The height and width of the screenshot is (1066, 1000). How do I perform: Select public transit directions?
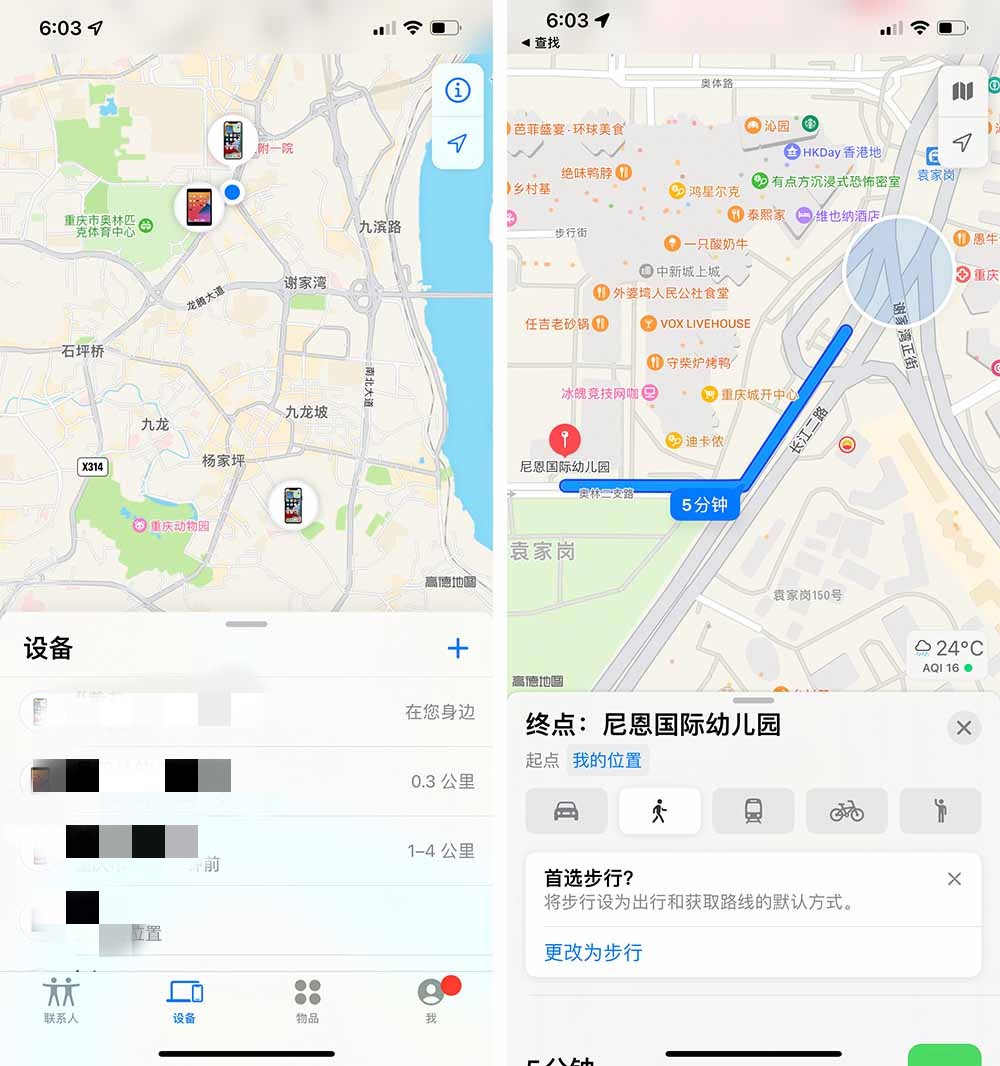(753, 811)
